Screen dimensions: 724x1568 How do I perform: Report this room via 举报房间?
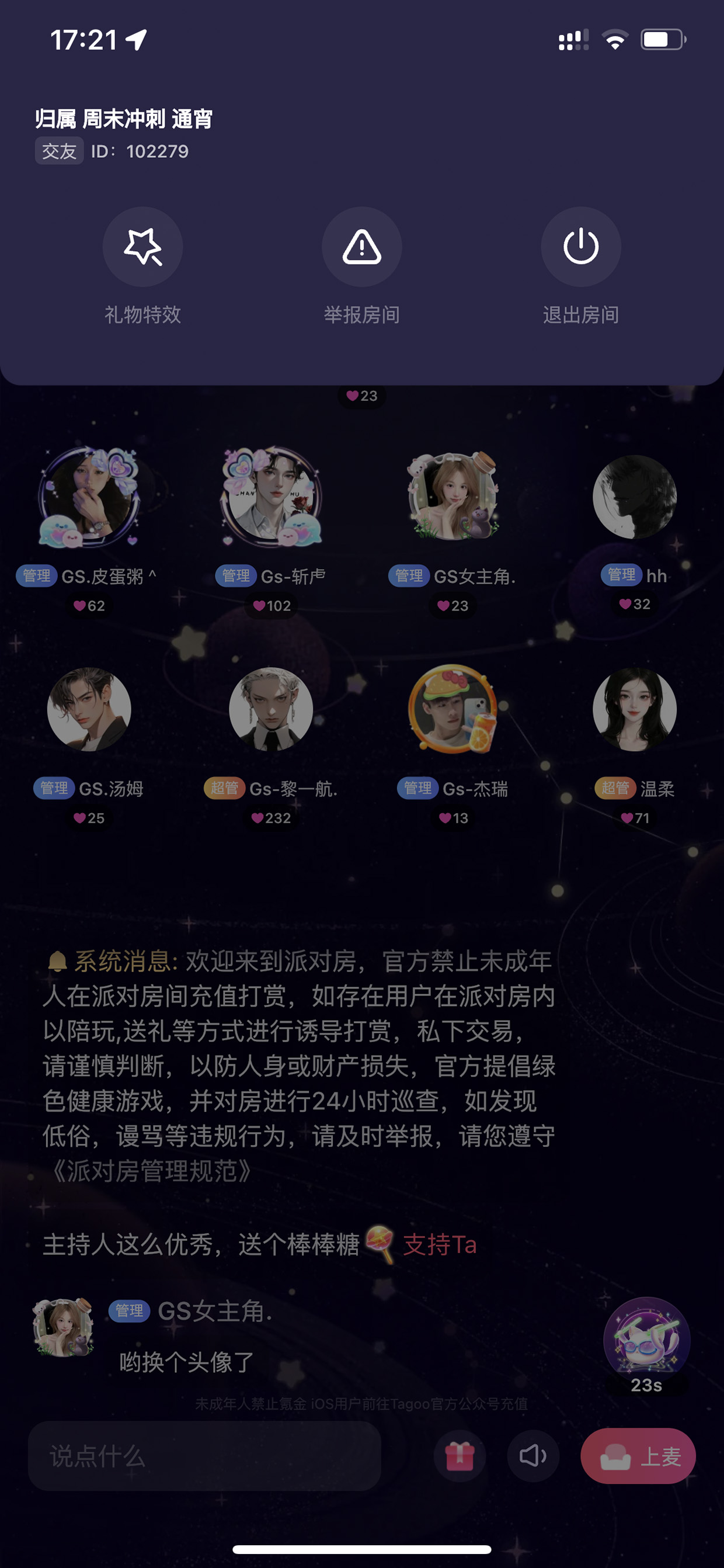pyautogui.click(x=362, y=247)
